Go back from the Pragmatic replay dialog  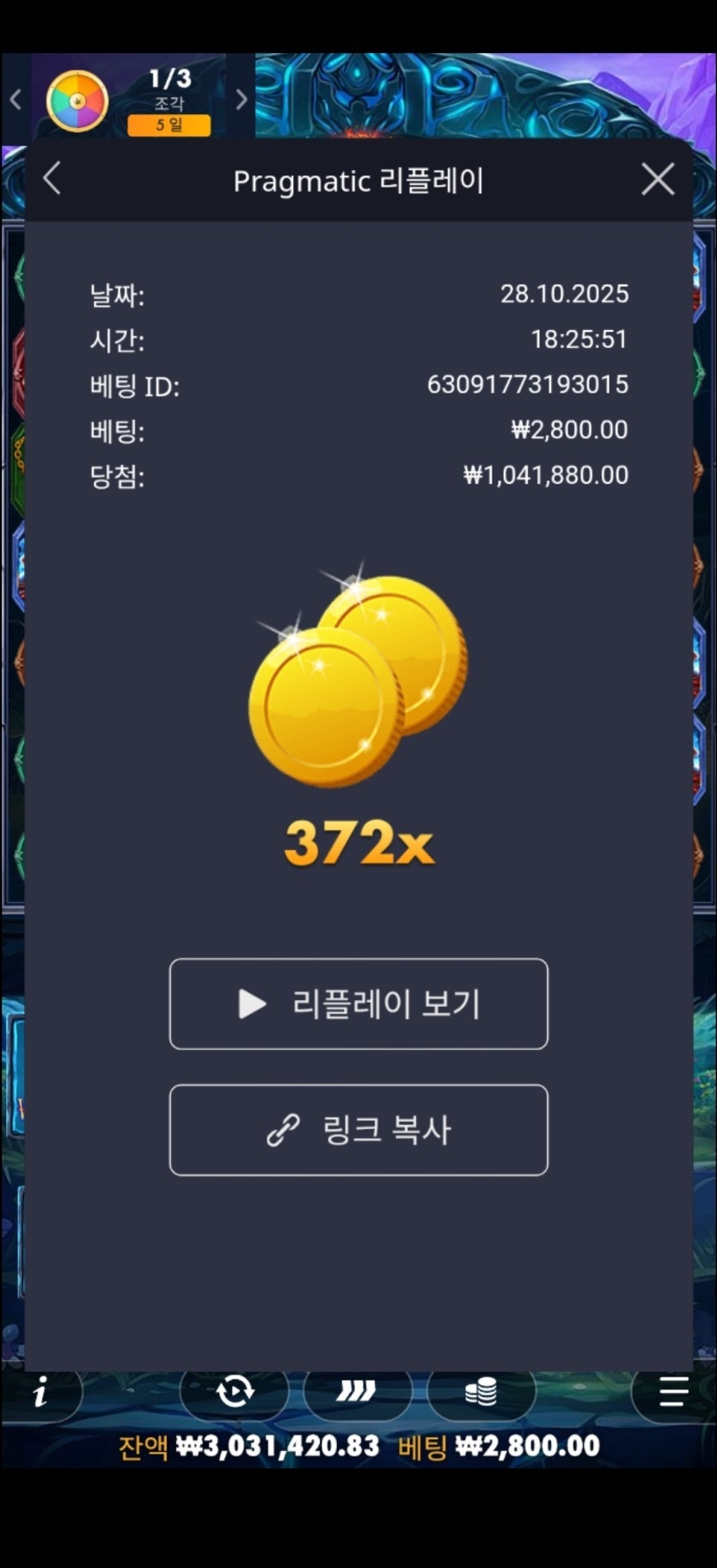[x=52, y=180]
